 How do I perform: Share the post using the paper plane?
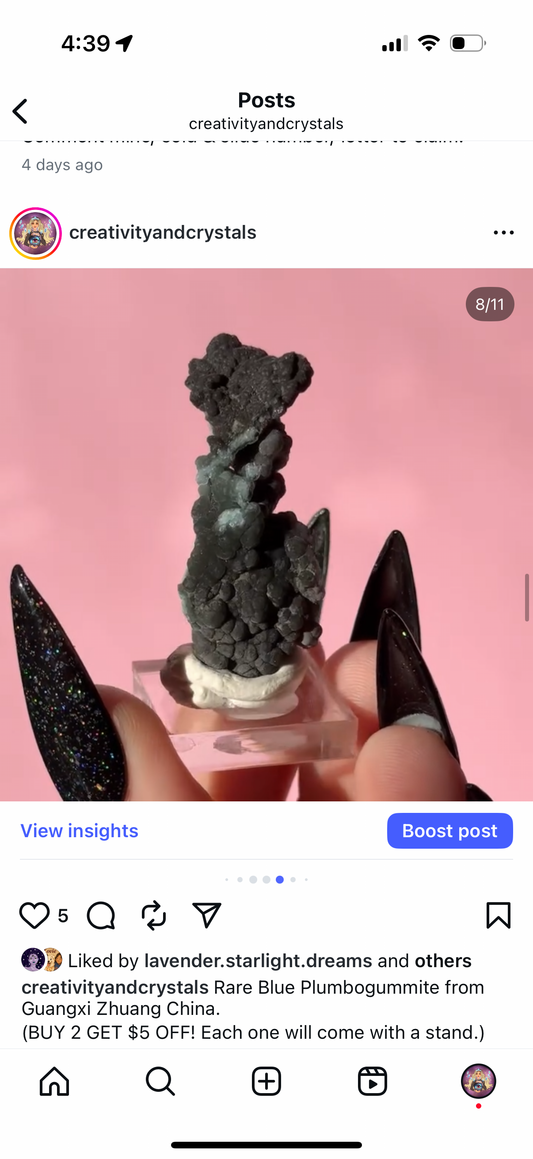207,916
